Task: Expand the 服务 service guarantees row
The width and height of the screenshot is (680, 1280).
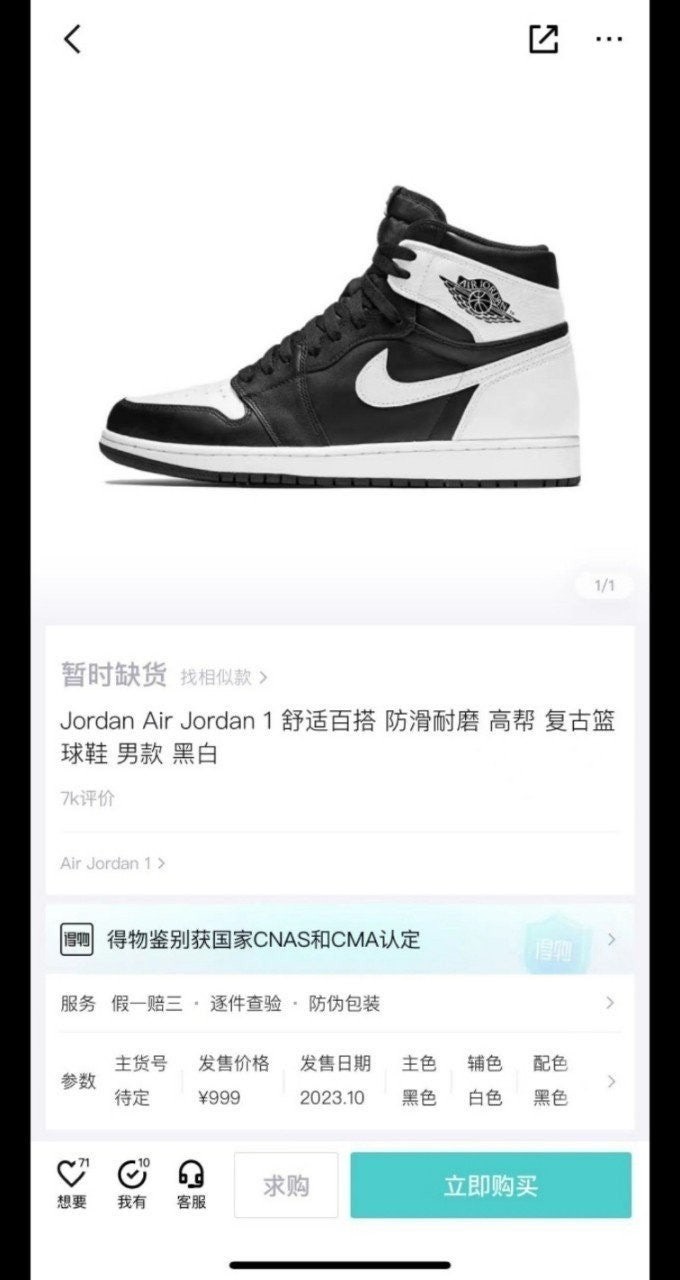Action: 339,1003
